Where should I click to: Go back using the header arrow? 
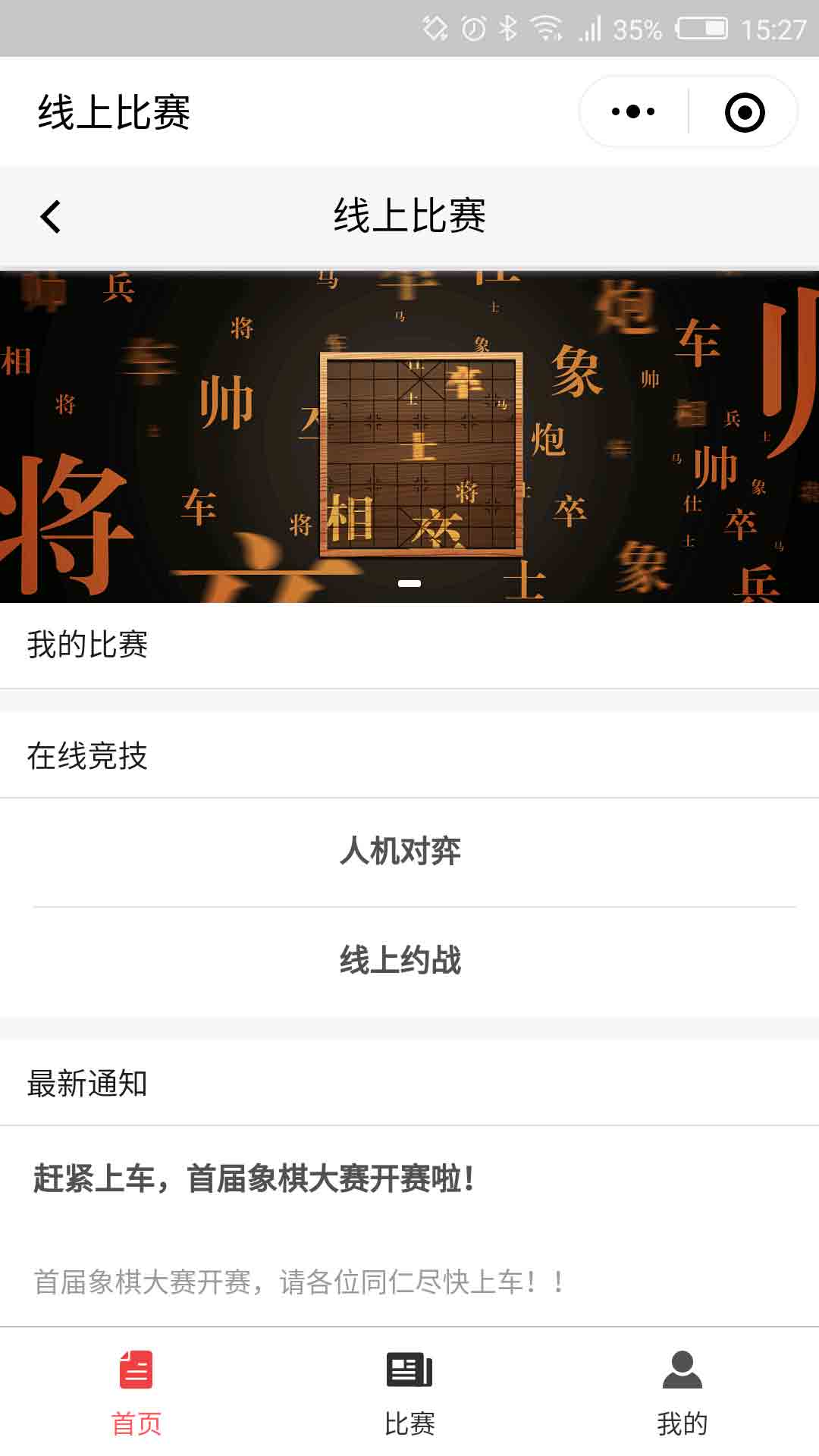pyautogui.click(x=50, y=217)
